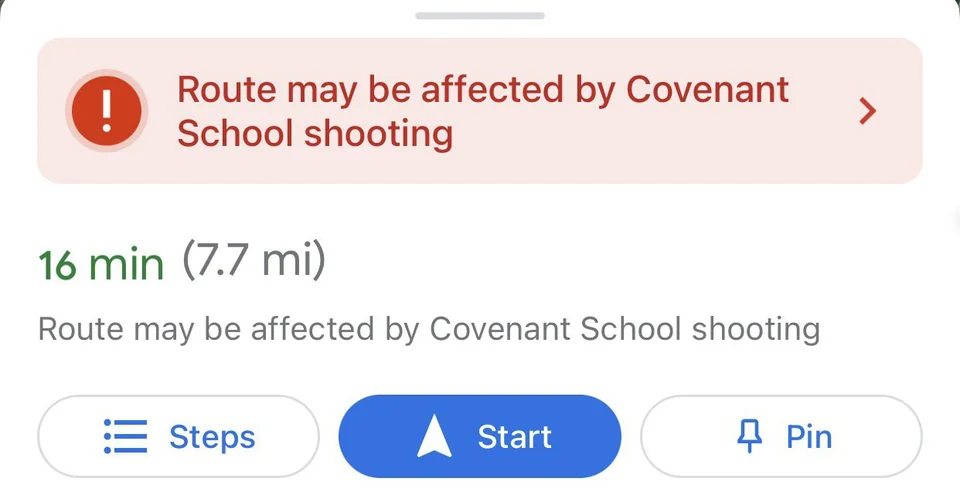Start navigation for this route
This screenshot has height=502, width=960.
pyautogui.click(x=480, y=437)
